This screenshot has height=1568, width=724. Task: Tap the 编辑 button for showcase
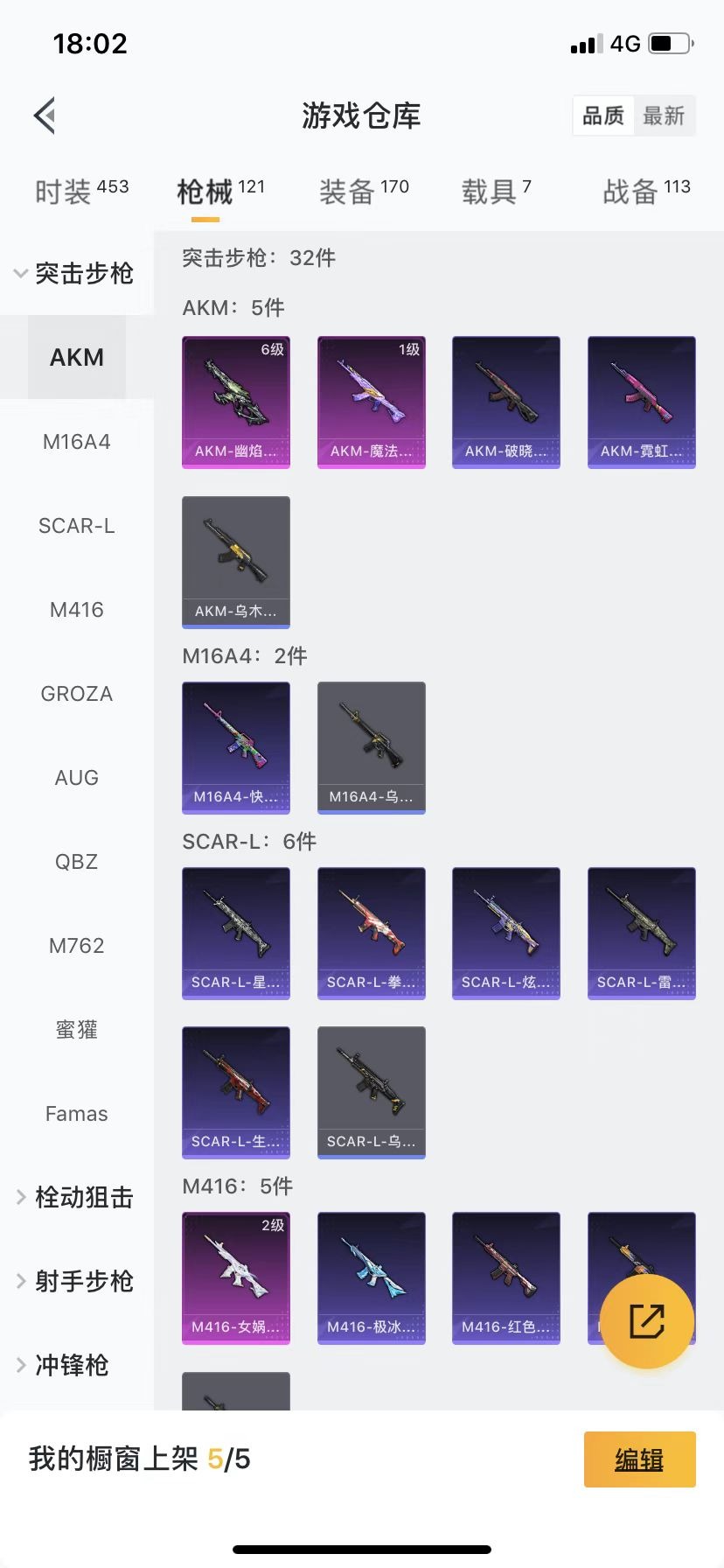[639, 1459]
